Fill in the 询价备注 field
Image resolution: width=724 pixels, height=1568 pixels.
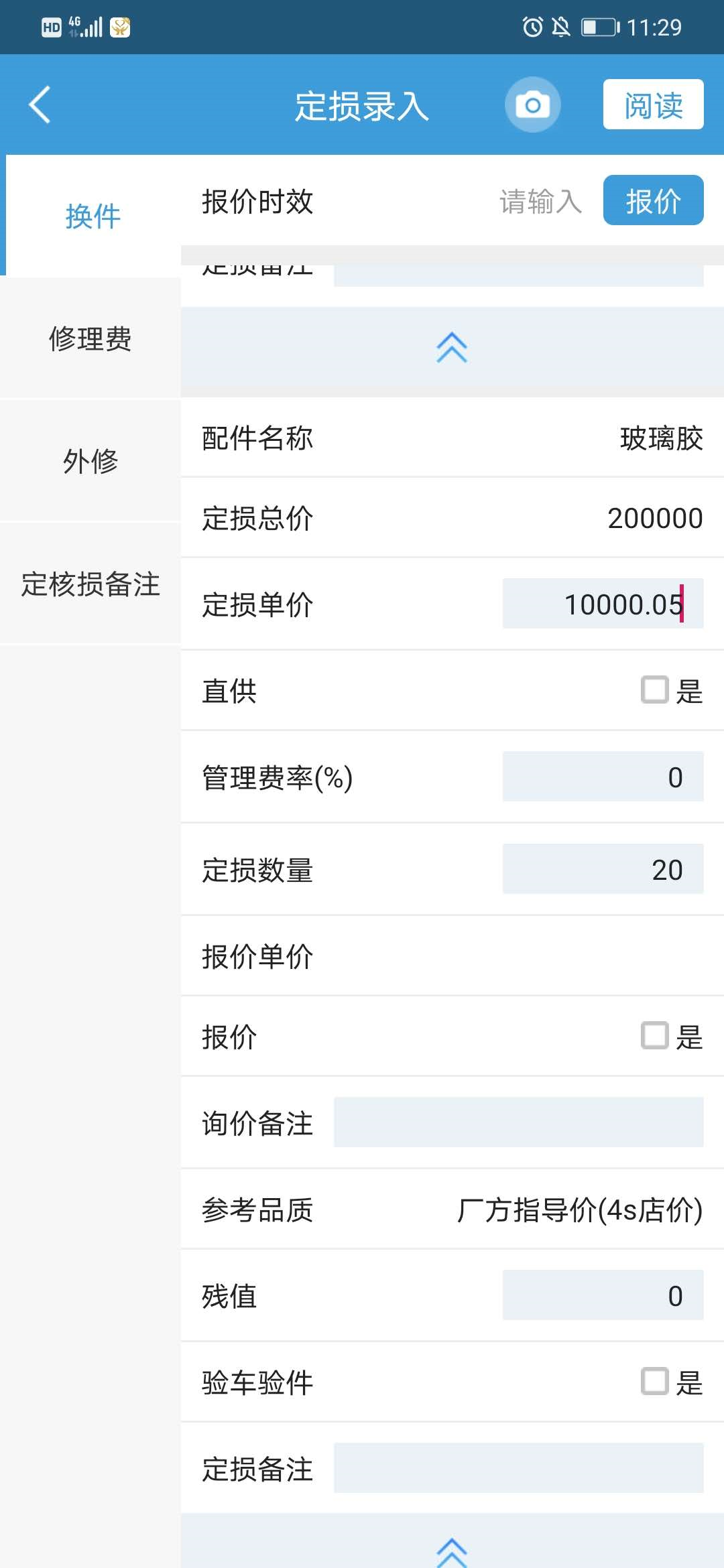pos(519,1122)
